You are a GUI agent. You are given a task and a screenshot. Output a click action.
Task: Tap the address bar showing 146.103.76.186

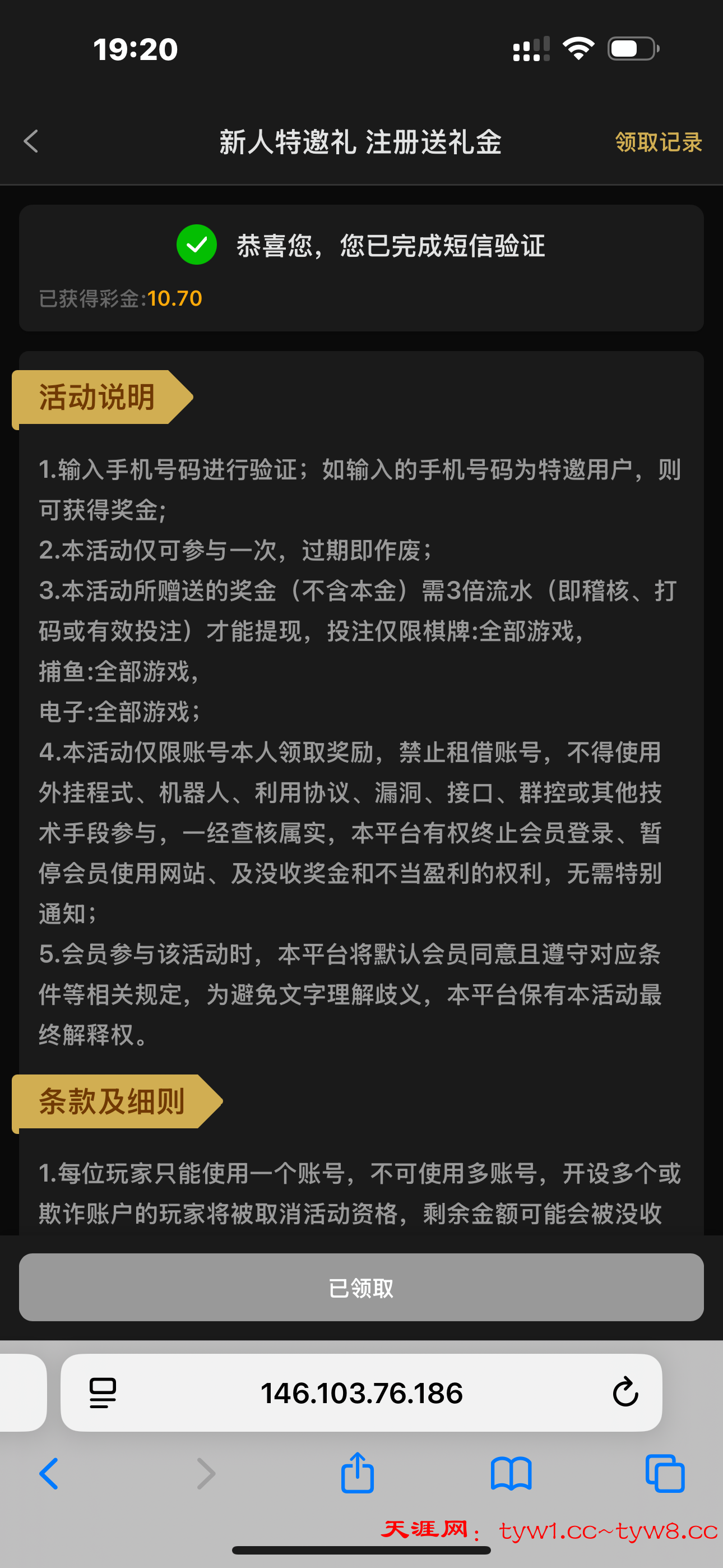point(361,1392)
